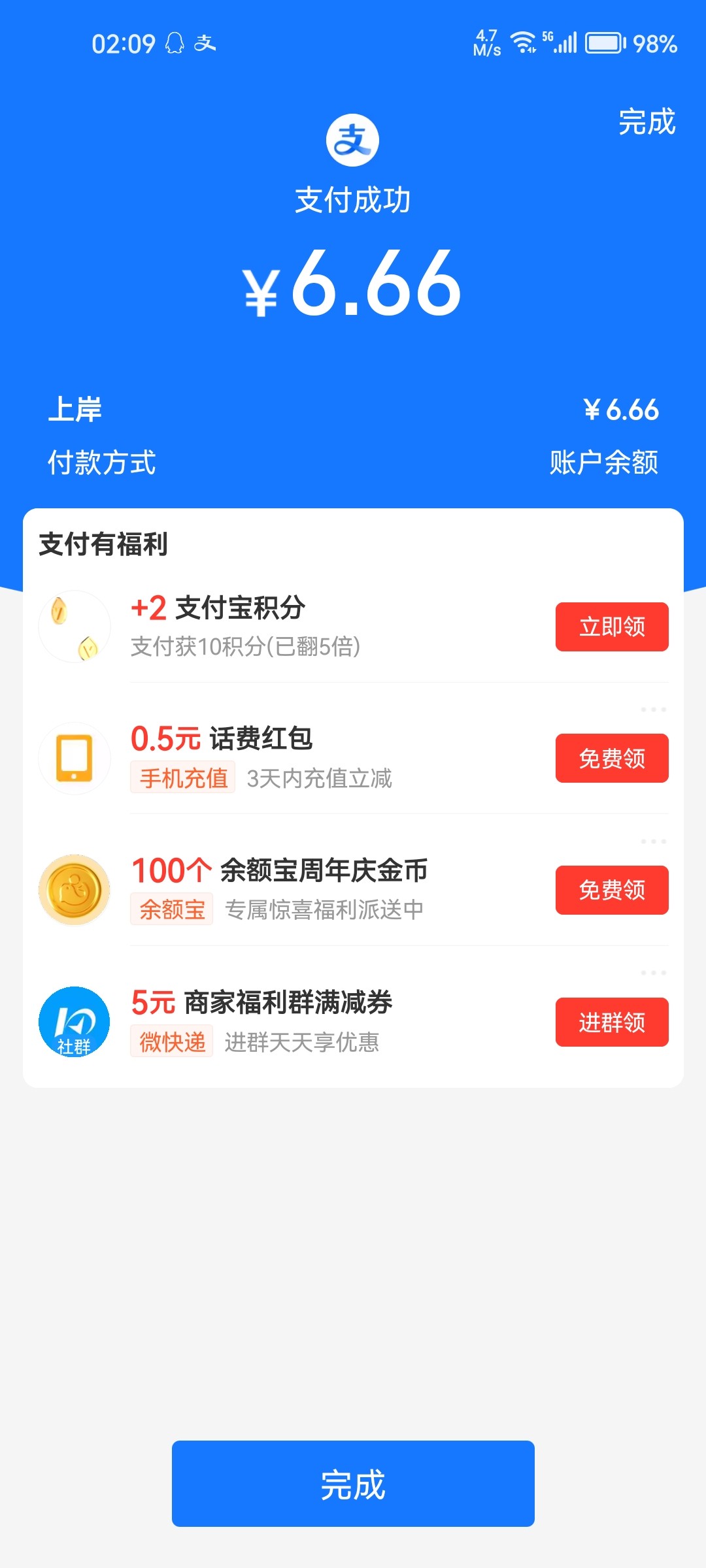Screen dimensions: 706x1568
Task: Open more options for 话费红包 offer
Action: pos(653,710)
